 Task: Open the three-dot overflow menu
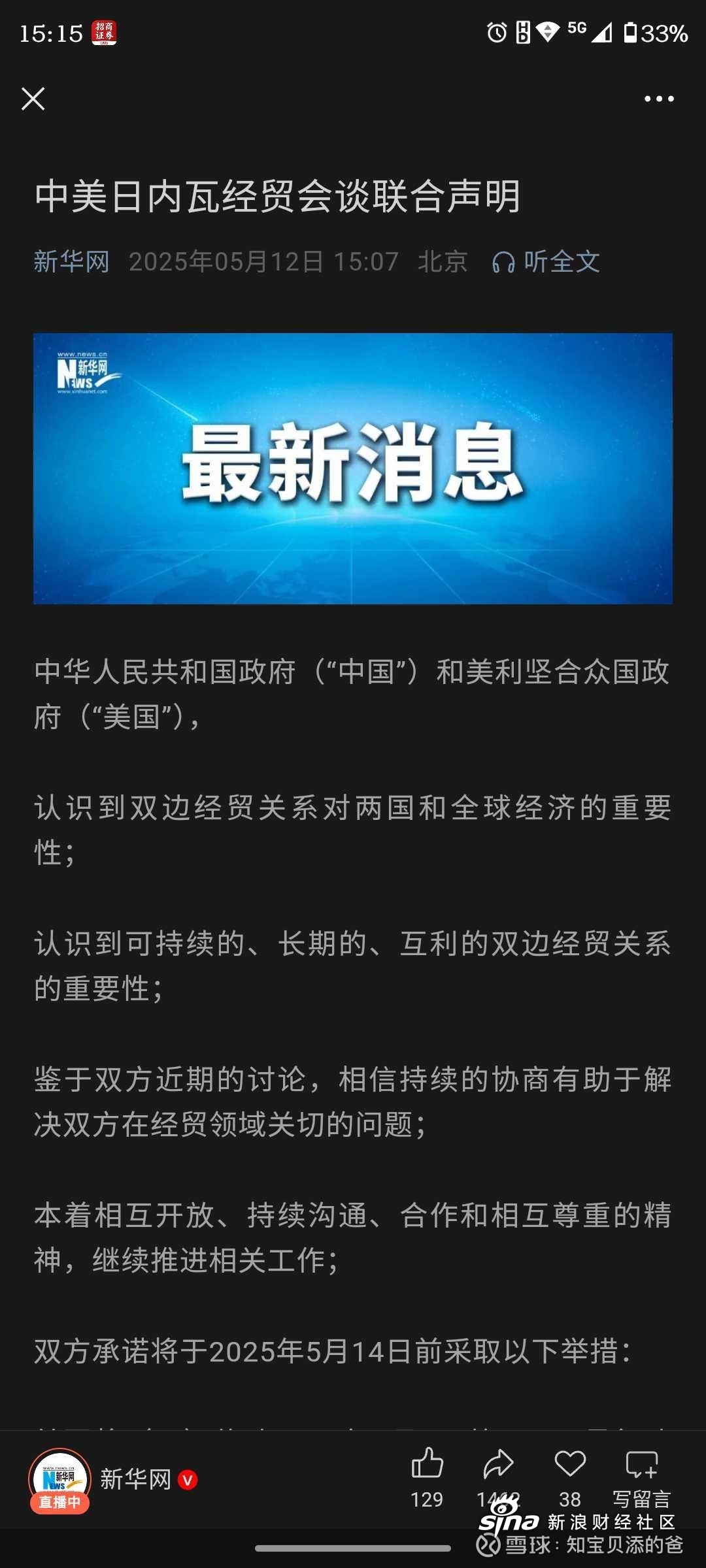click(x=658, y=99)
